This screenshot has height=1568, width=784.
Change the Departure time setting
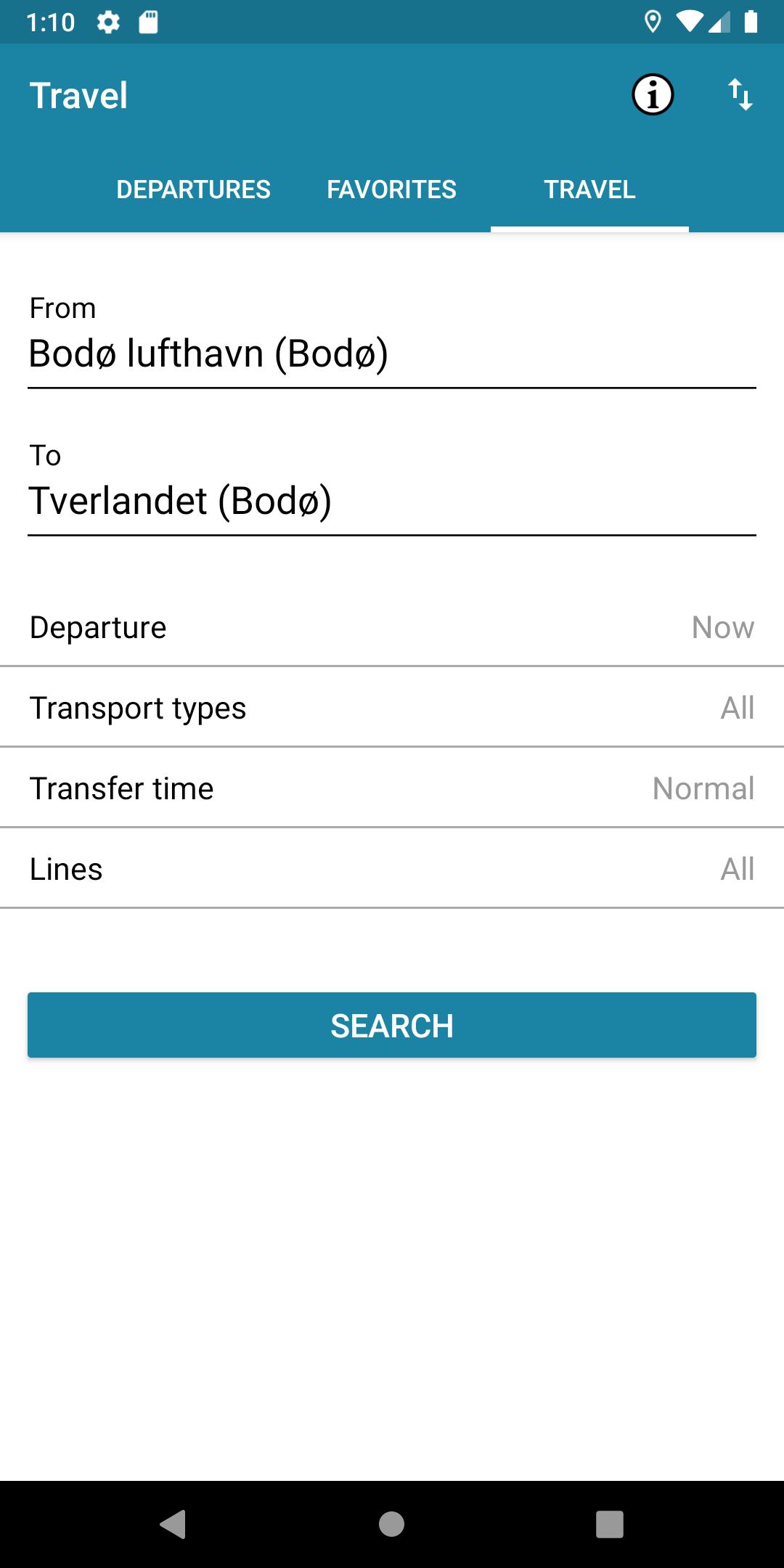pos(392,627)
